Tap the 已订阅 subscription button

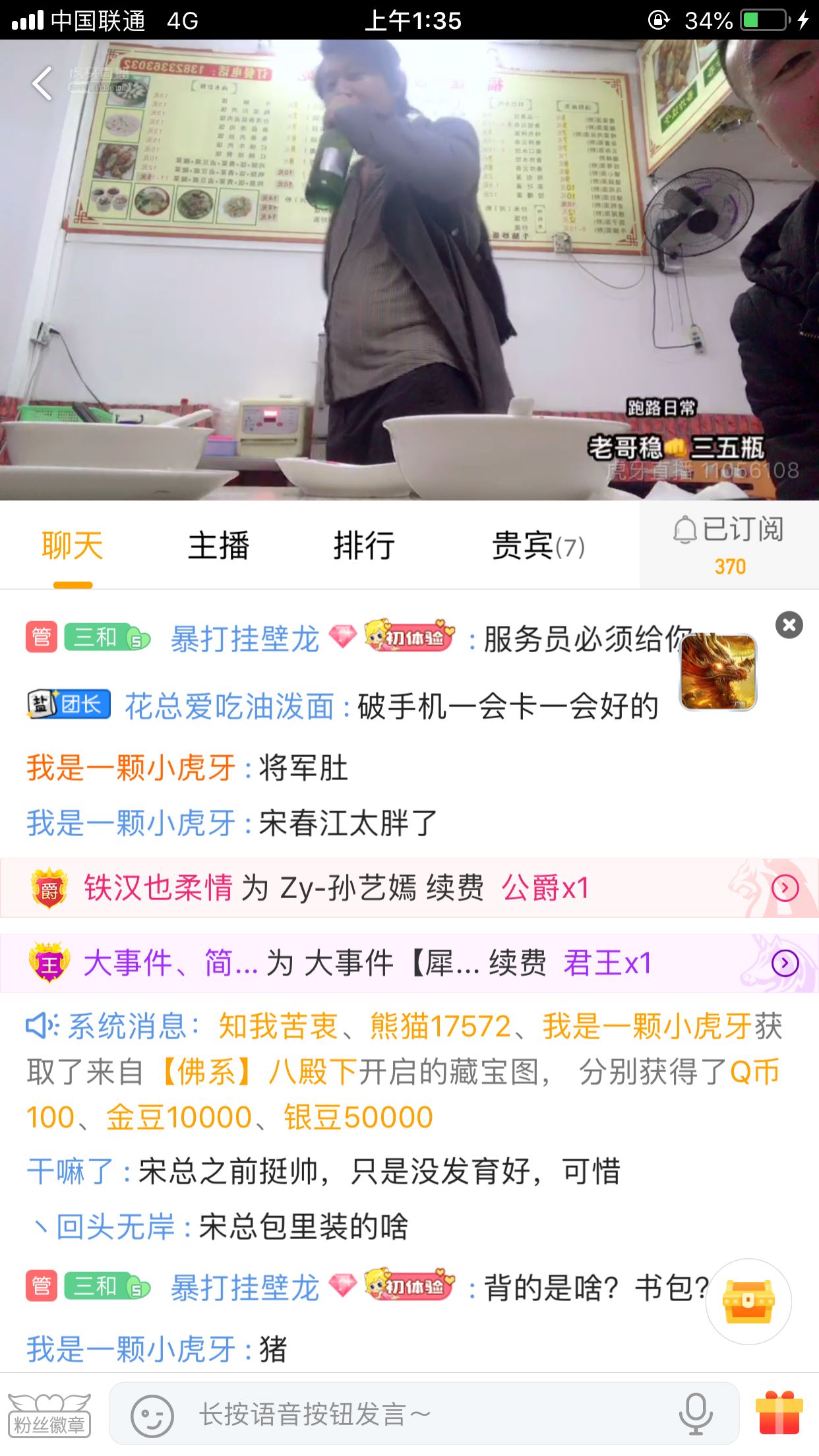pyautogui.click(x=729, y=545)
